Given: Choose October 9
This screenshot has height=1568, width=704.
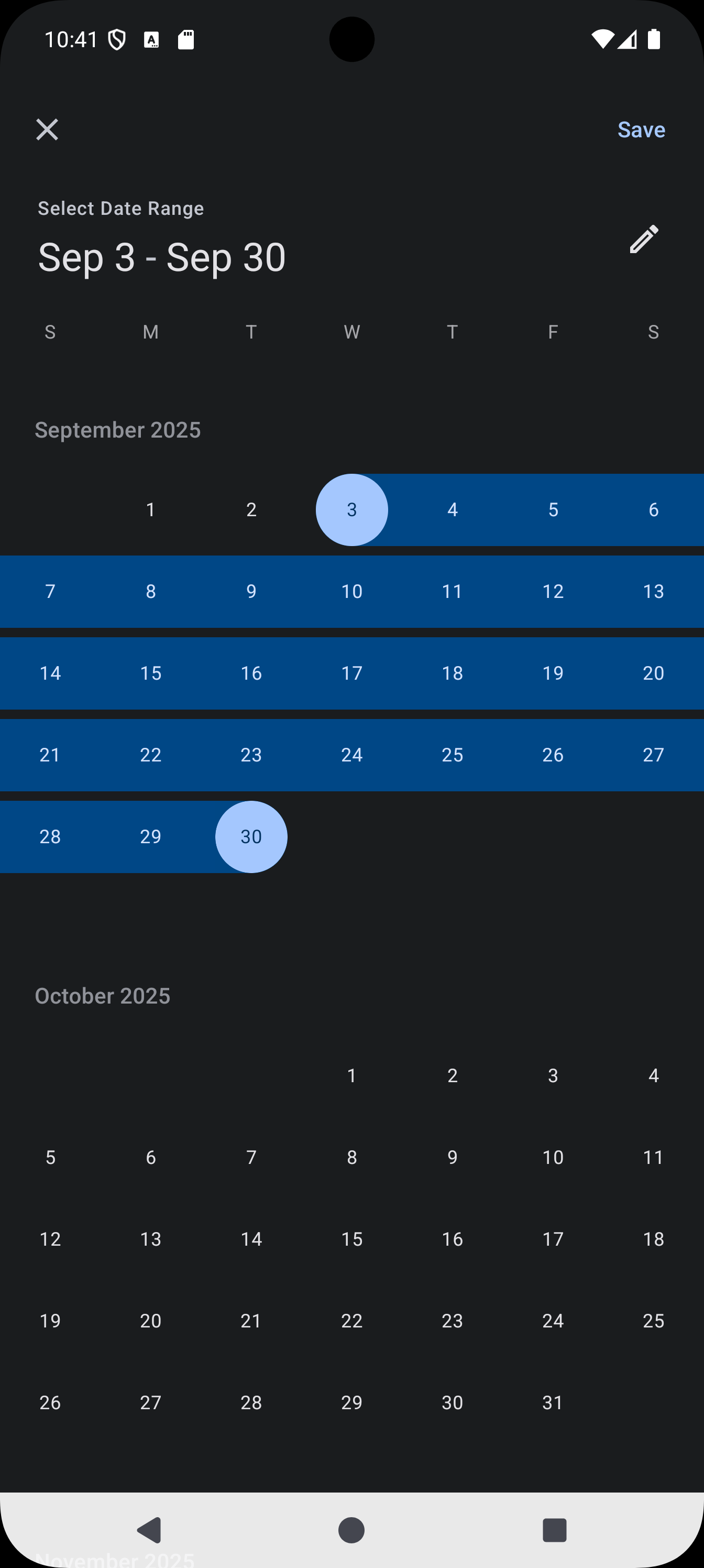Looking at the screenshot, I should [452, 1157].
